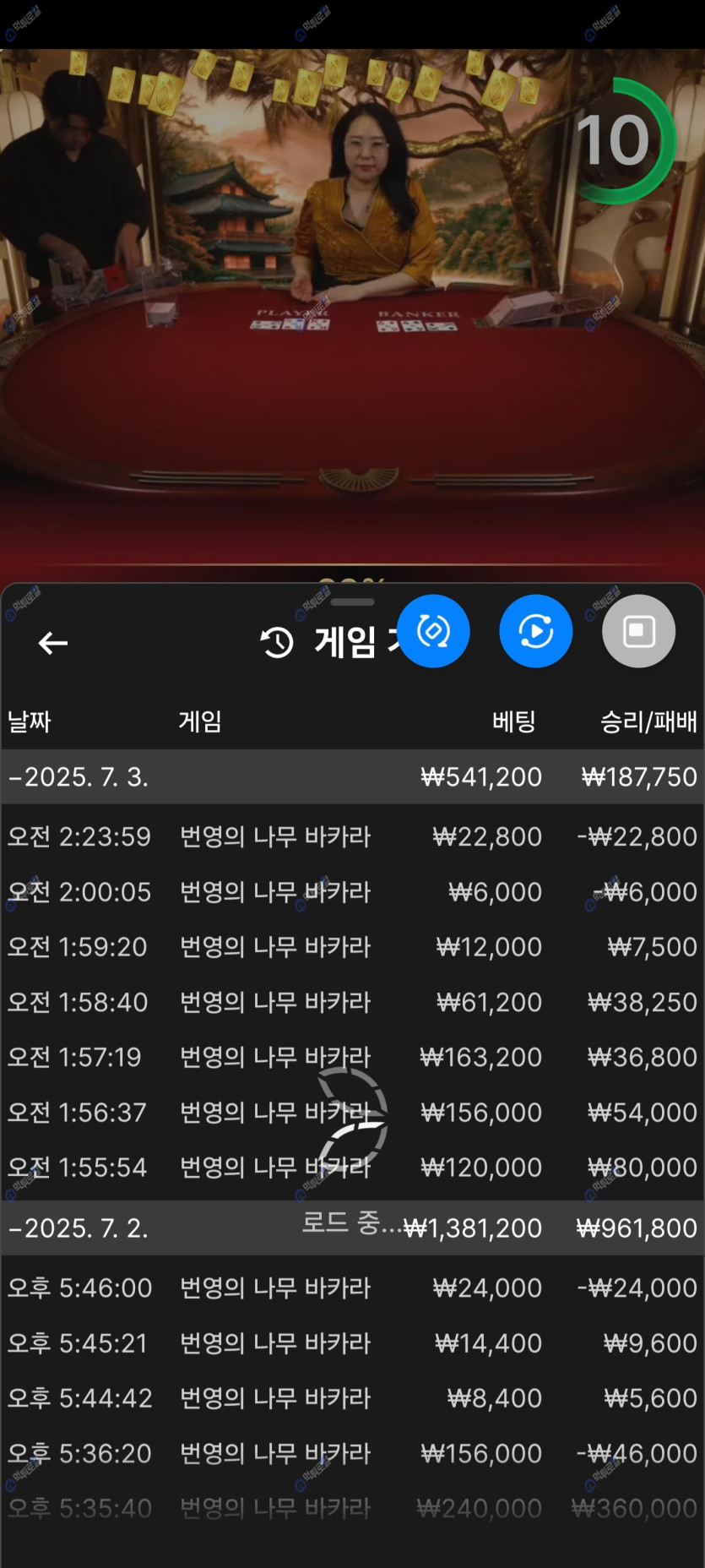Collapse the 2025. 7. 2. date group
The width and height of the screenshot is (705, 1568).
pos(78,1228)
